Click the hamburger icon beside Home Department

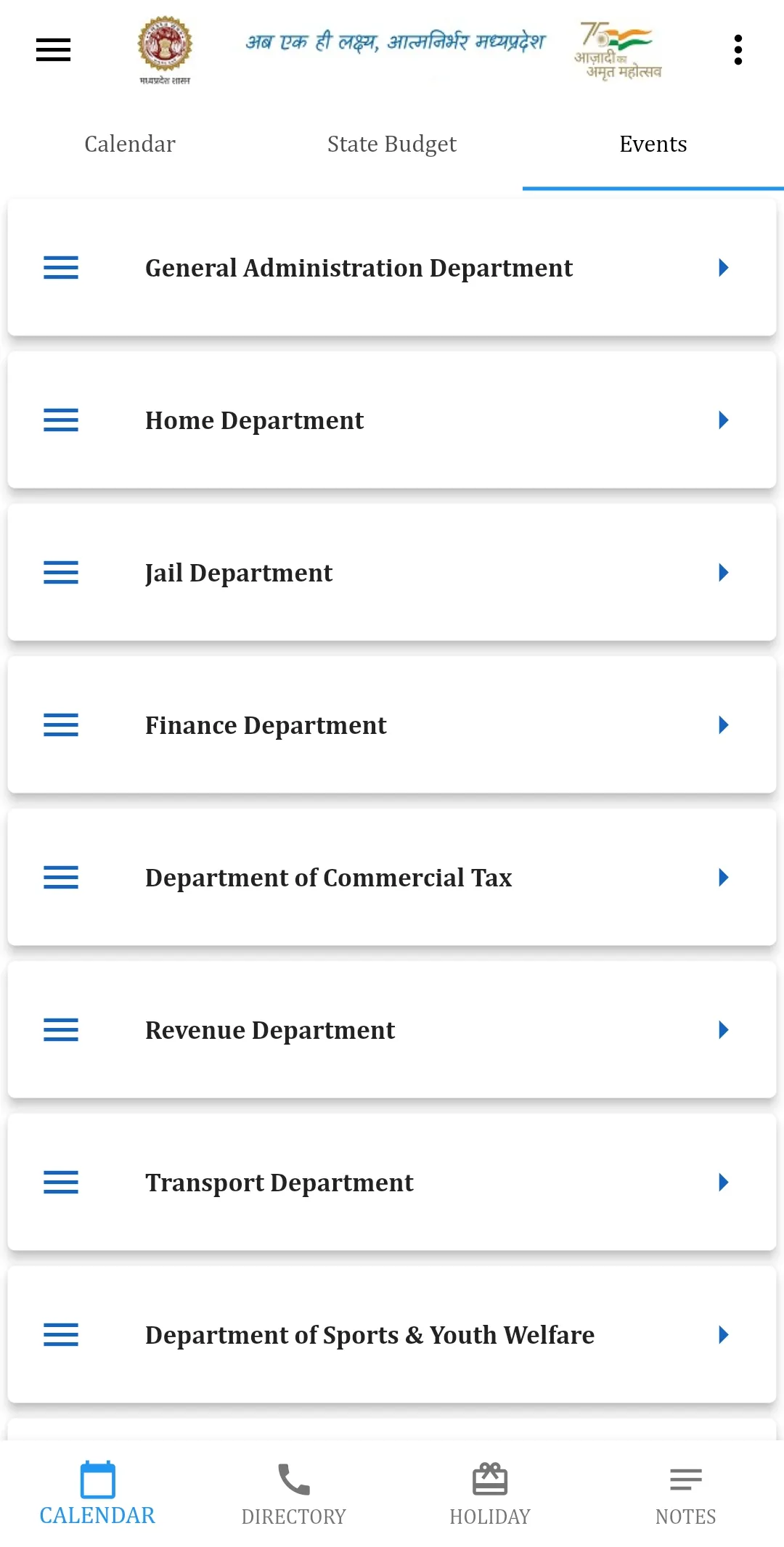pos(60,420)
